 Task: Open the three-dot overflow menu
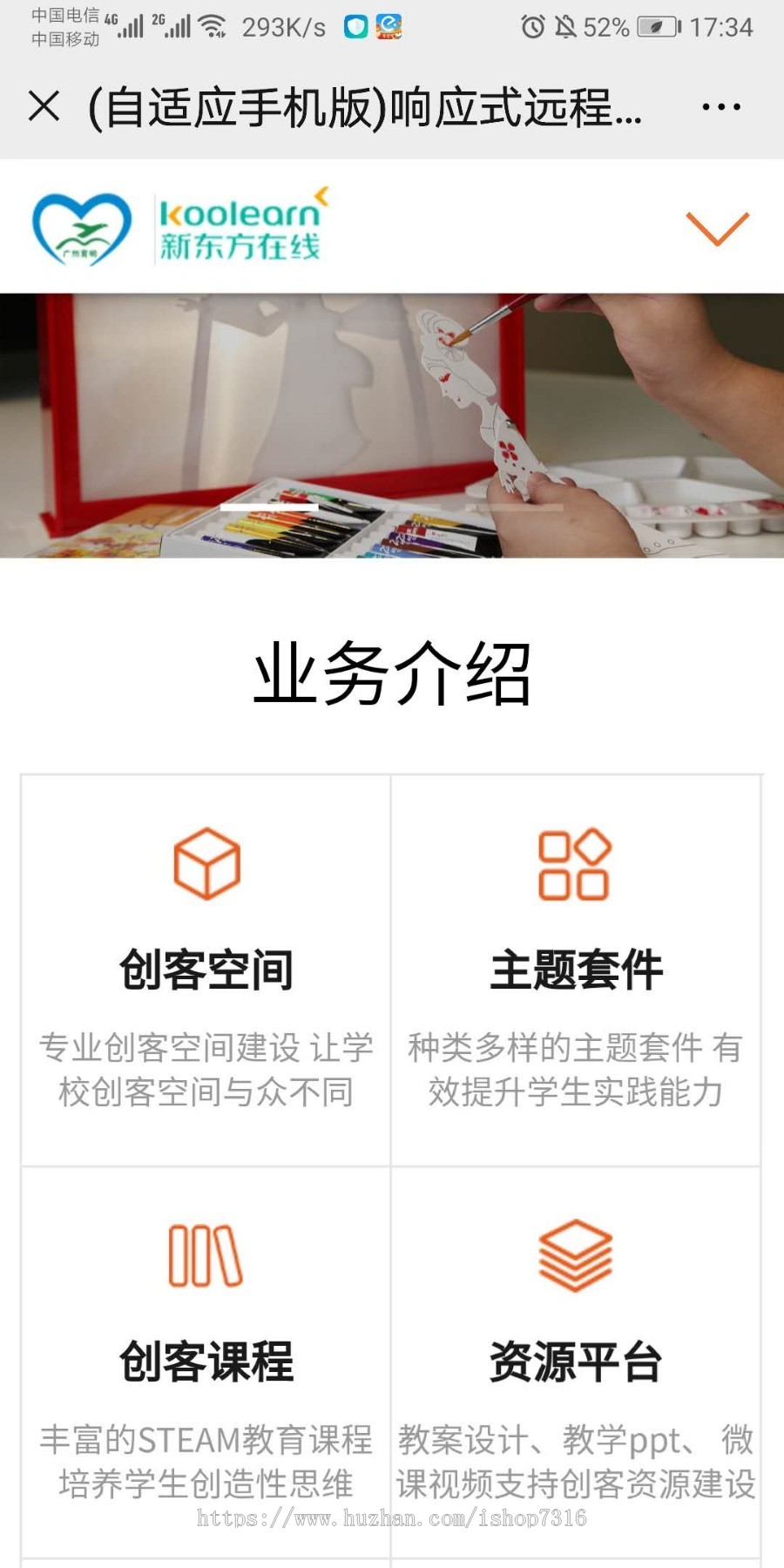[721, 107]
